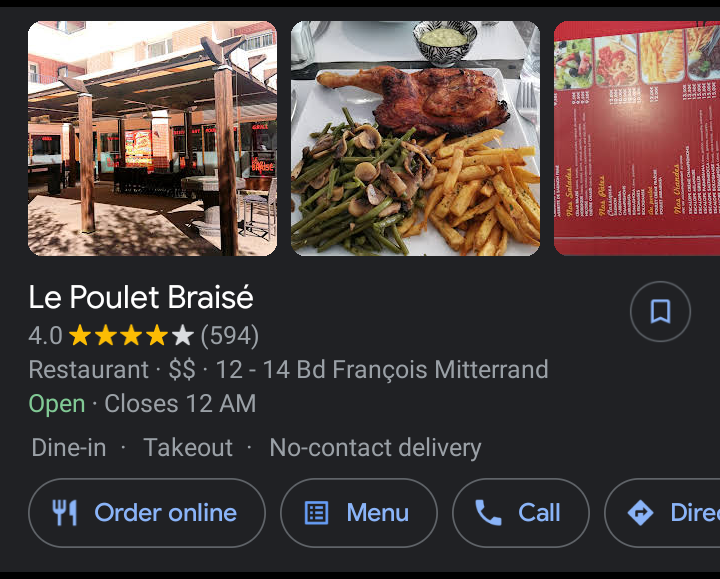Image resolution: width=720 pixels, height=579 pixels.
Task: Tap the Order online button
Action: click(x=147, y=513)
